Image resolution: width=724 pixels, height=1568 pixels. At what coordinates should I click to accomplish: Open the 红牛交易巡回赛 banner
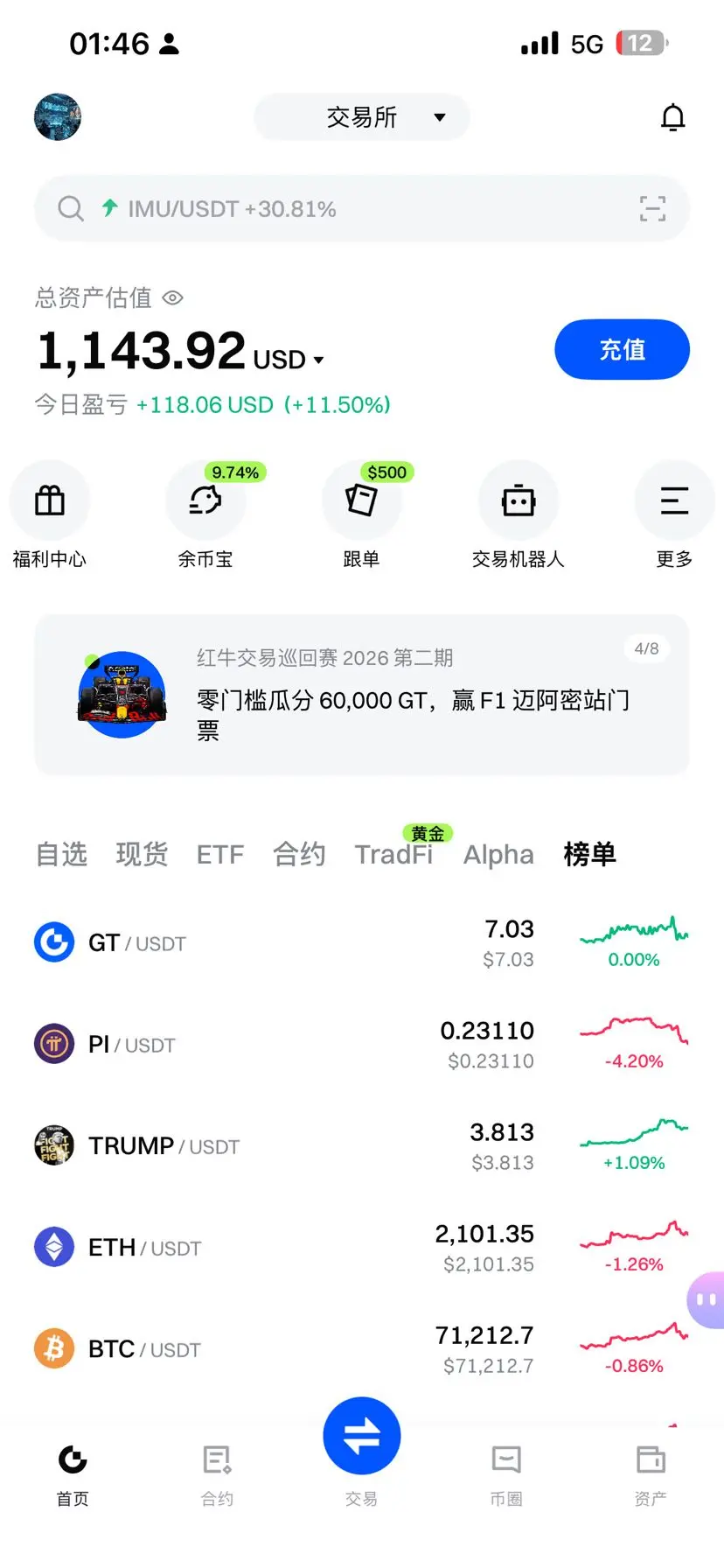362,695
